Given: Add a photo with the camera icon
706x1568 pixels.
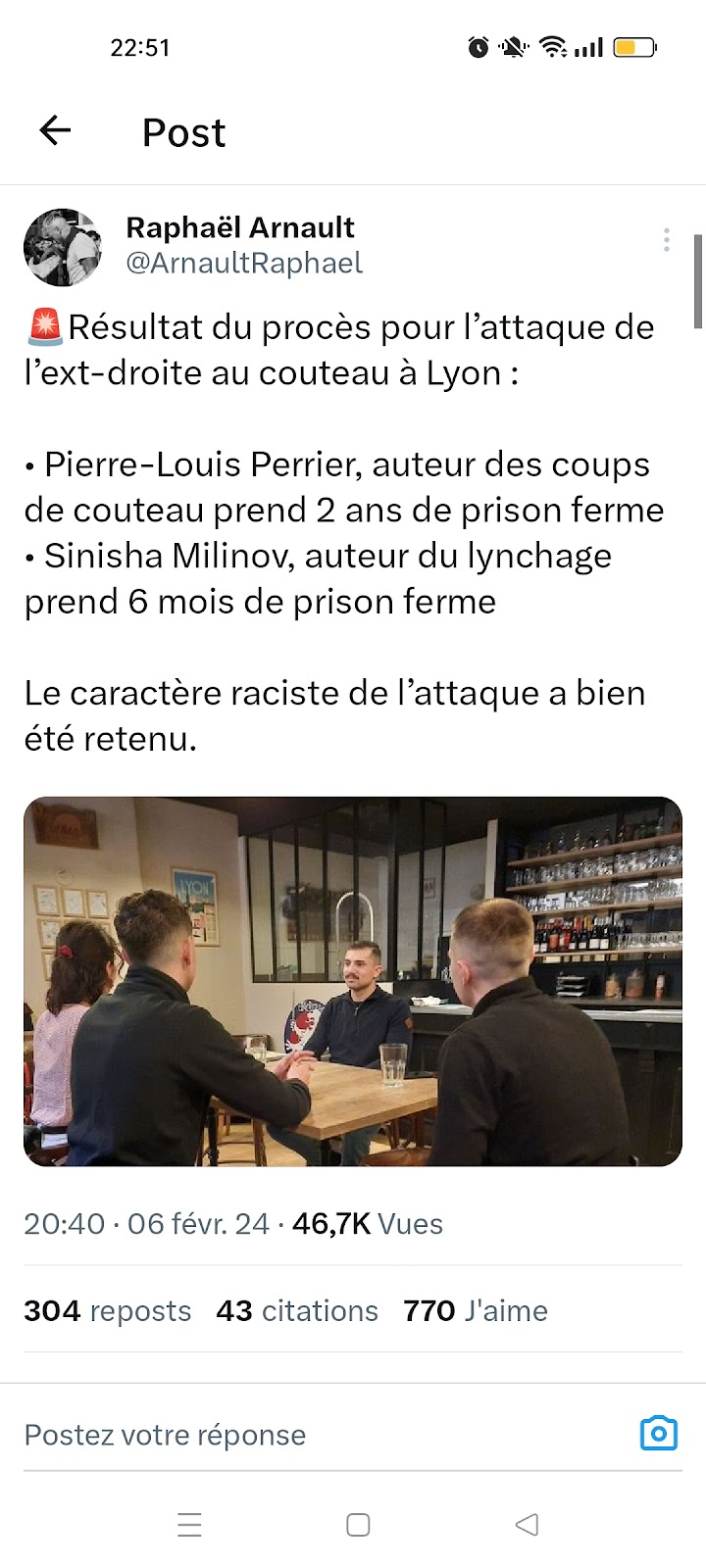Looking at the screenshot, I should tap(659, 1434).
